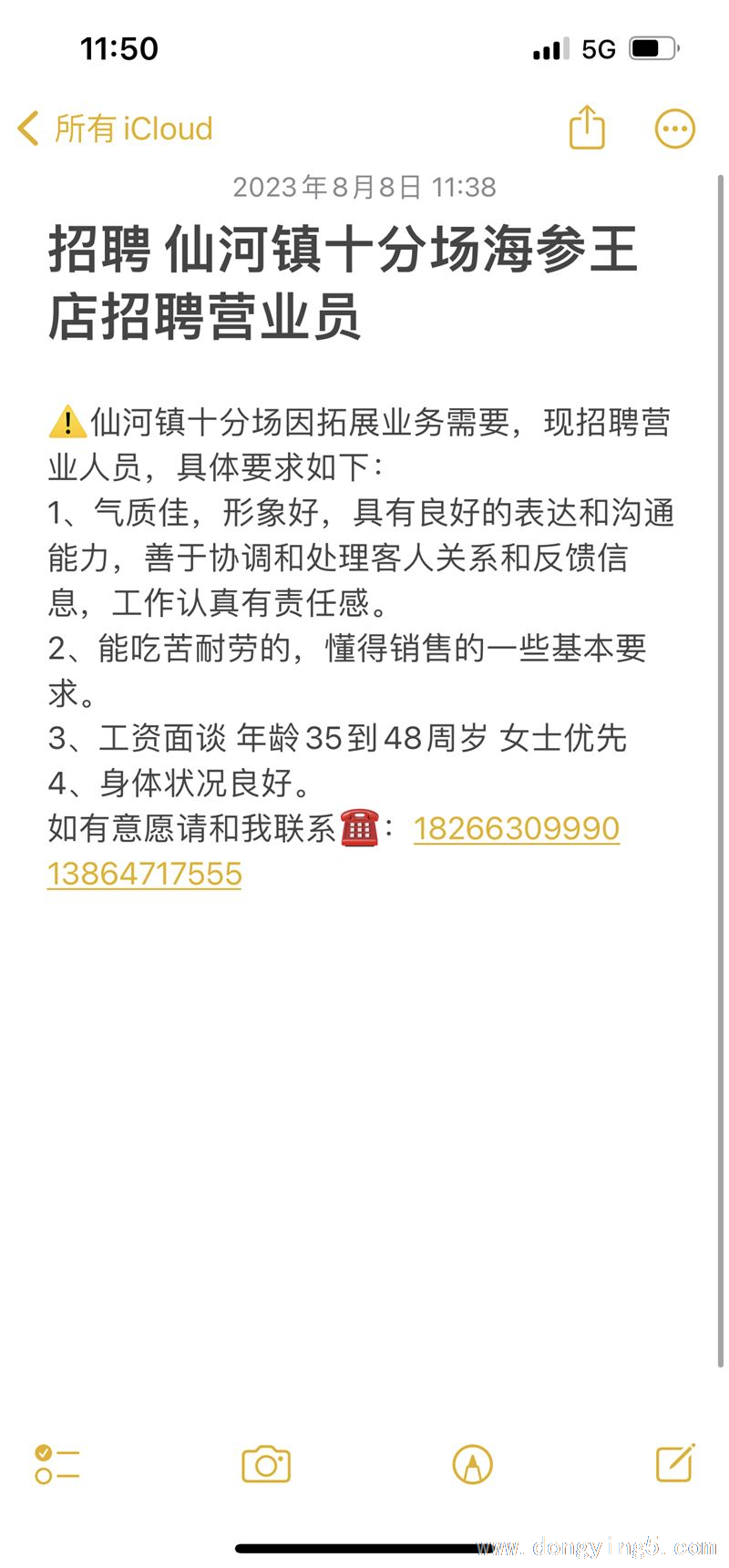Image resolution: width=729 pixels, height=1568 pixels.
Task: Open the camera attachment option
Action: point(266,1465)
